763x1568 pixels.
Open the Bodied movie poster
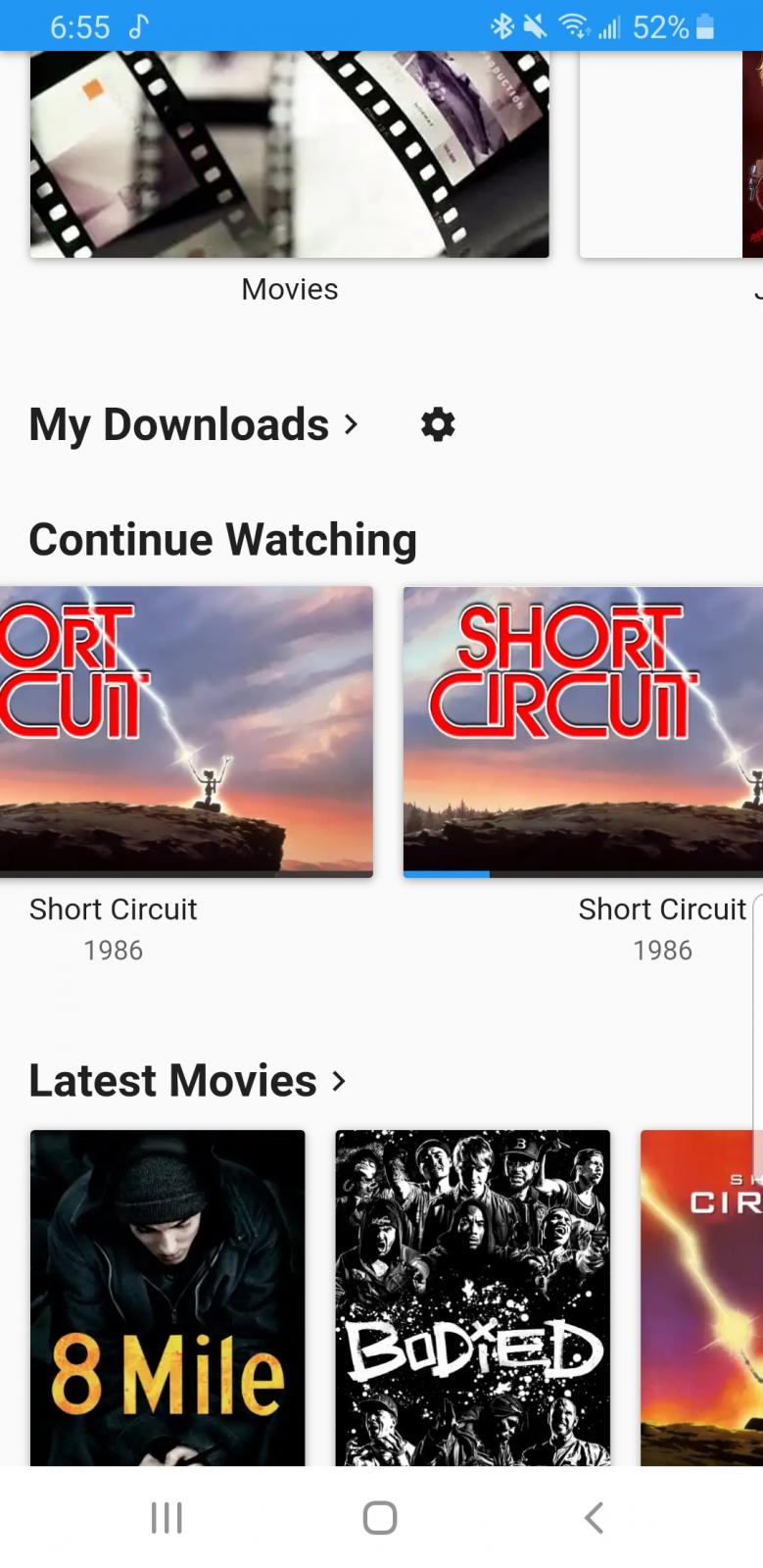click(x=473, y=1297)
